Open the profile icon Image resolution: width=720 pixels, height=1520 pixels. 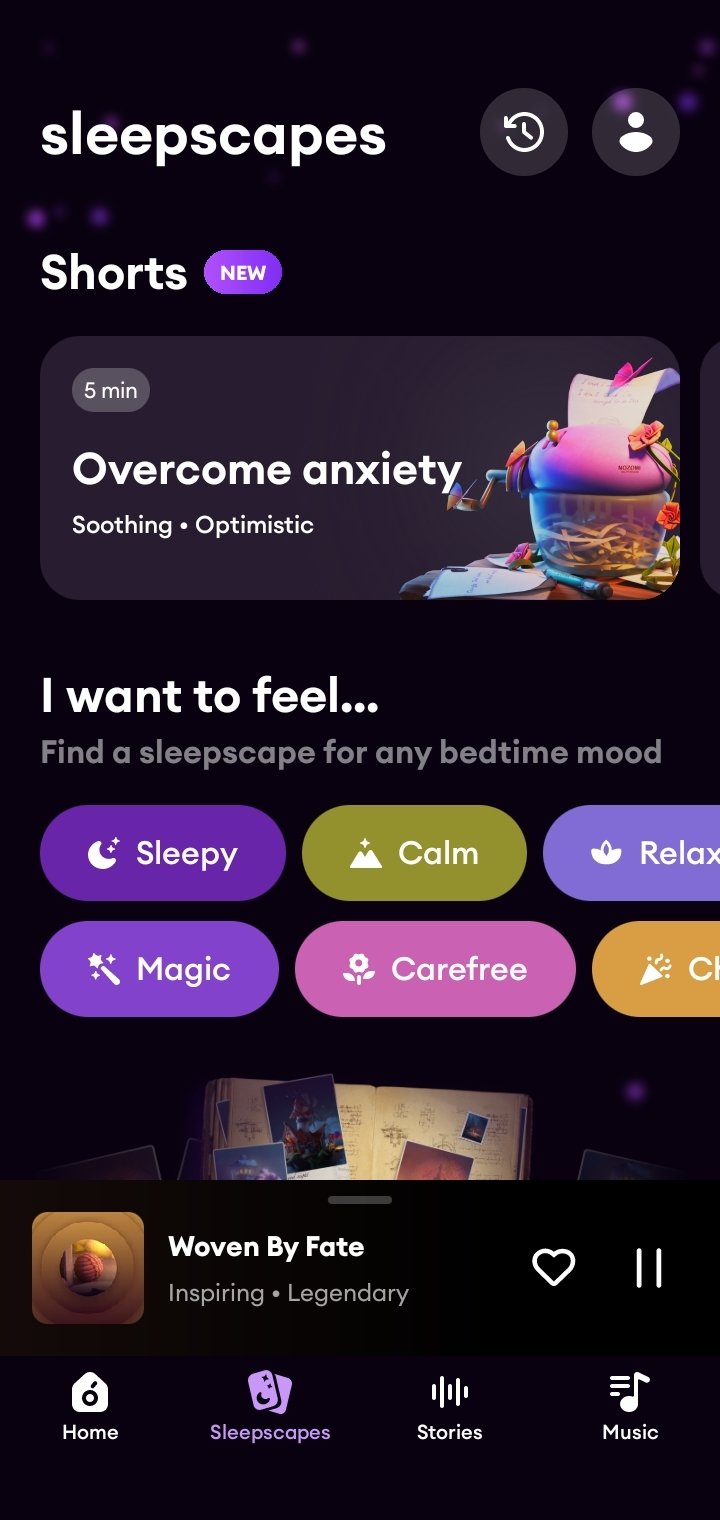pyautogui.click(x=636, y=132)
